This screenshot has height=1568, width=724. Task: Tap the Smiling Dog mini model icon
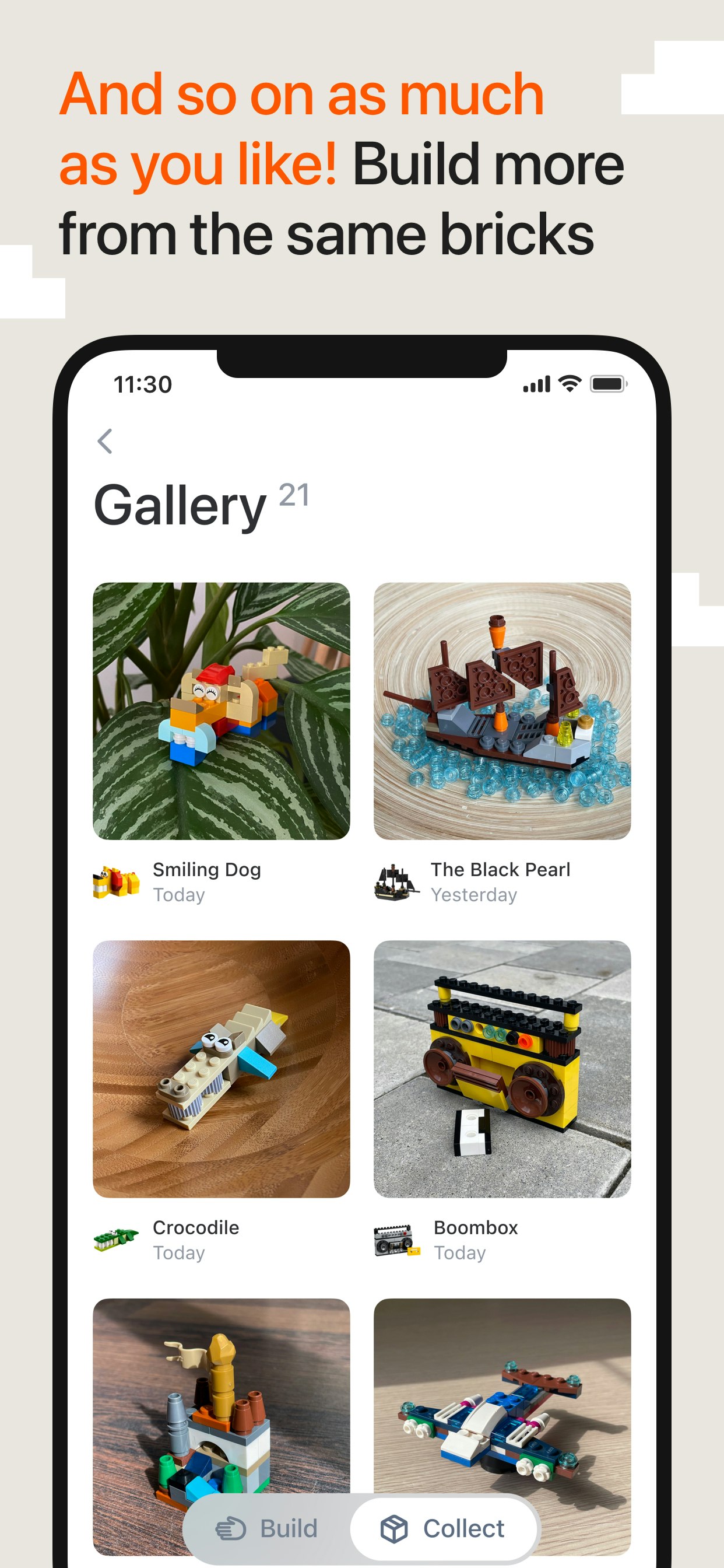pyautogui.click(x=117, y=881)
